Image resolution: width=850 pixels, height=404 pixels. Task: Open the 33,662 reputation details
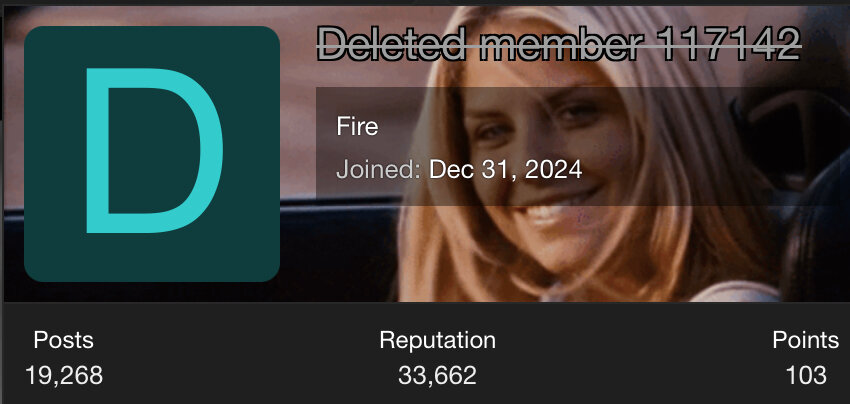pos(437,376)
